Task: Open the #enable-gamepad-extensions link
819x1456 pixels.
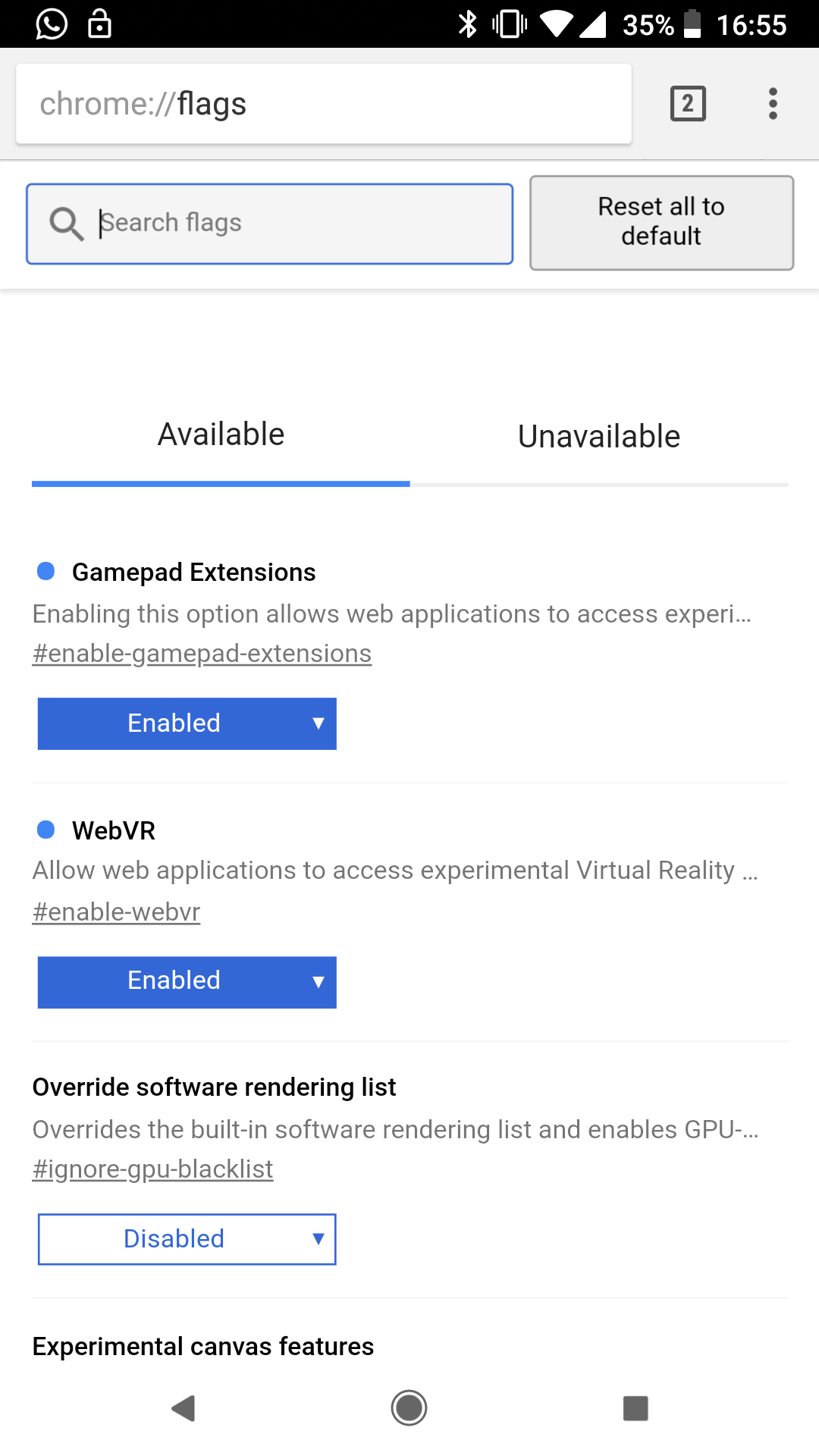Action: pos(202,653)
